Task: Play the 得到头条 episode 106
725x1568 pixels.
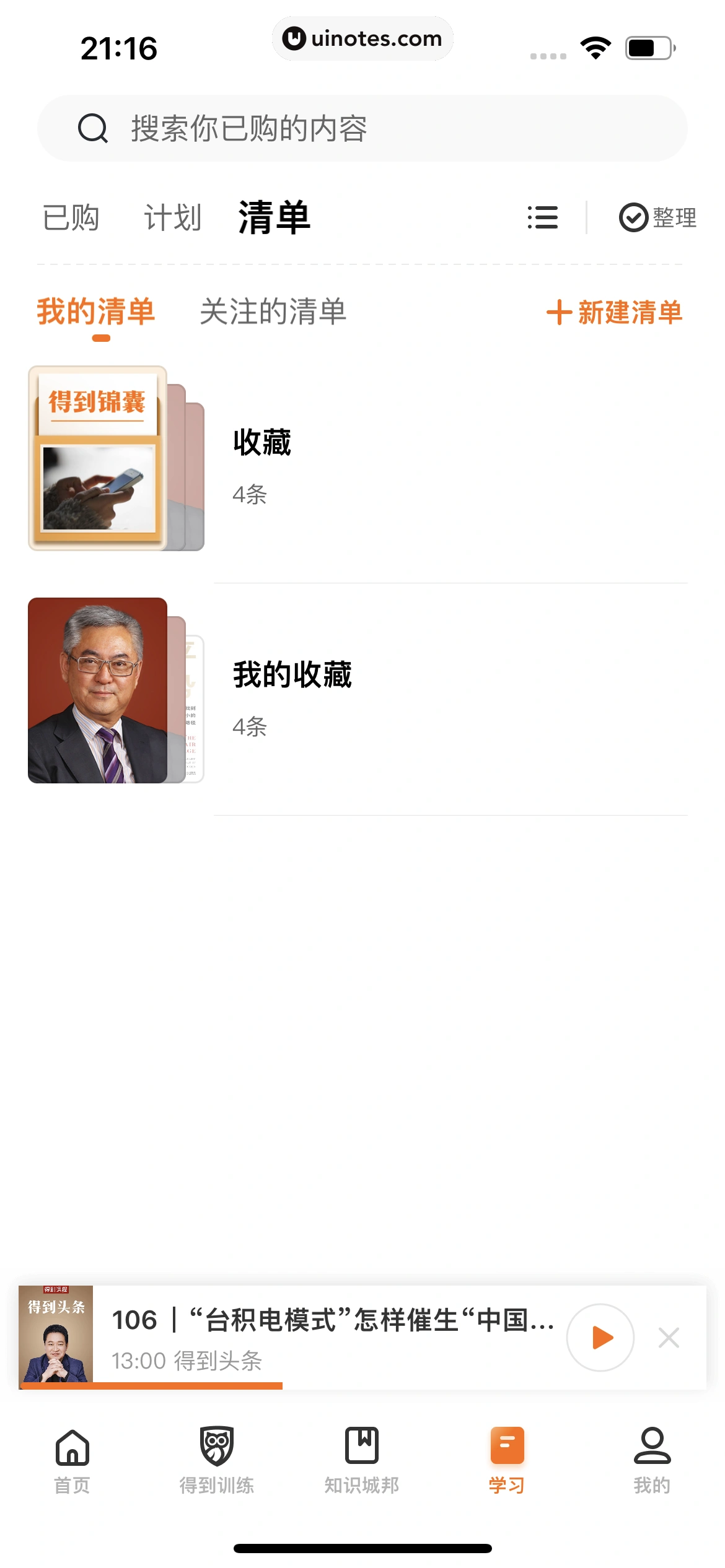Action: pos(600,1338)
